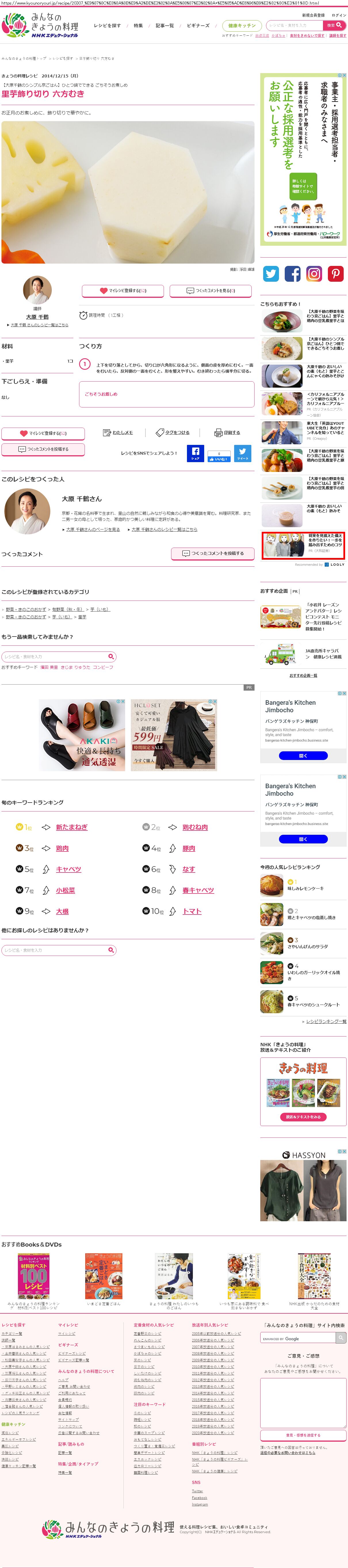Open the Pinterest icon in the sidebar
This screenshot has width=348, height=1568.
coord(336,274)
